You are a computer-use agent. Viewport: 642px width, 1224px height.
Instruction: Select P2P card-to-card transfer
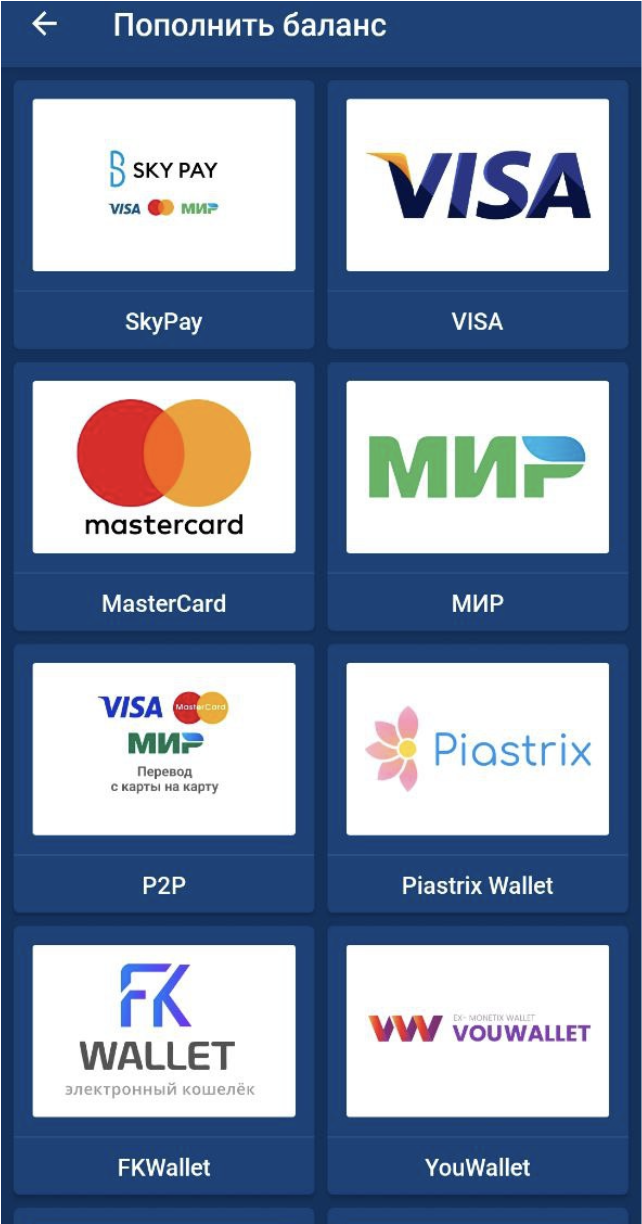[164, 778]
